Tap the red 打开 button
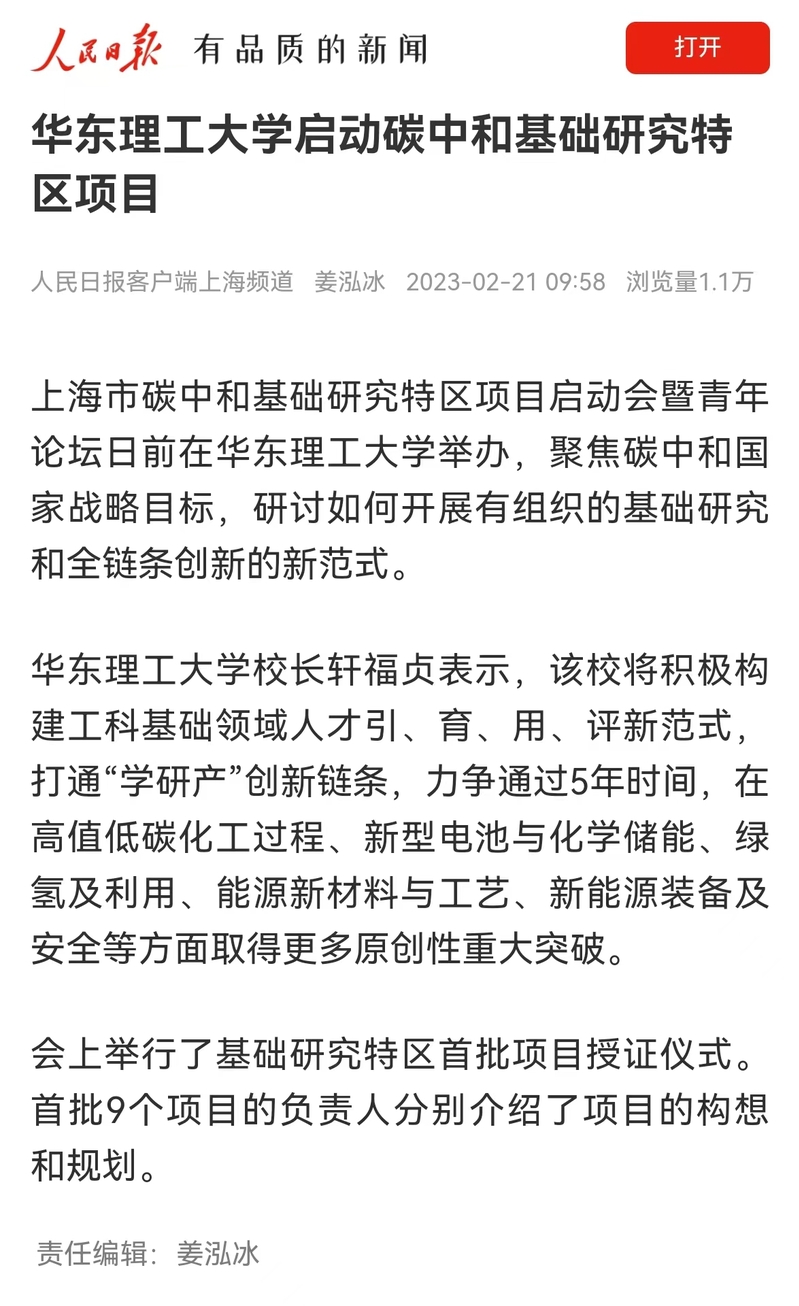Screen dimensions: 799x1306 [x=697, y=48]
